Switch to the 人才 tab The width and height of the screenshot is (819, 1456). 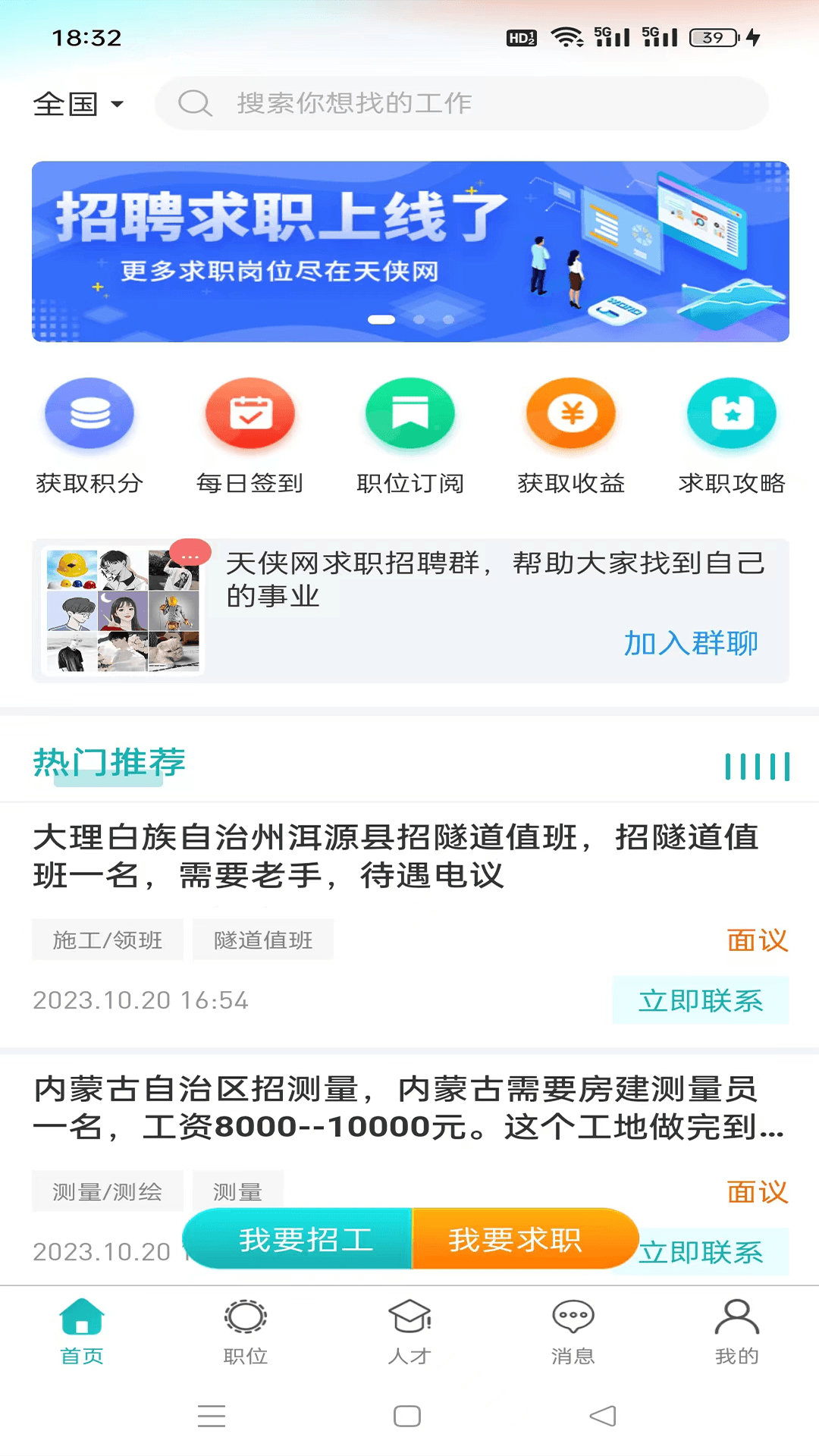click(409, 1332)
